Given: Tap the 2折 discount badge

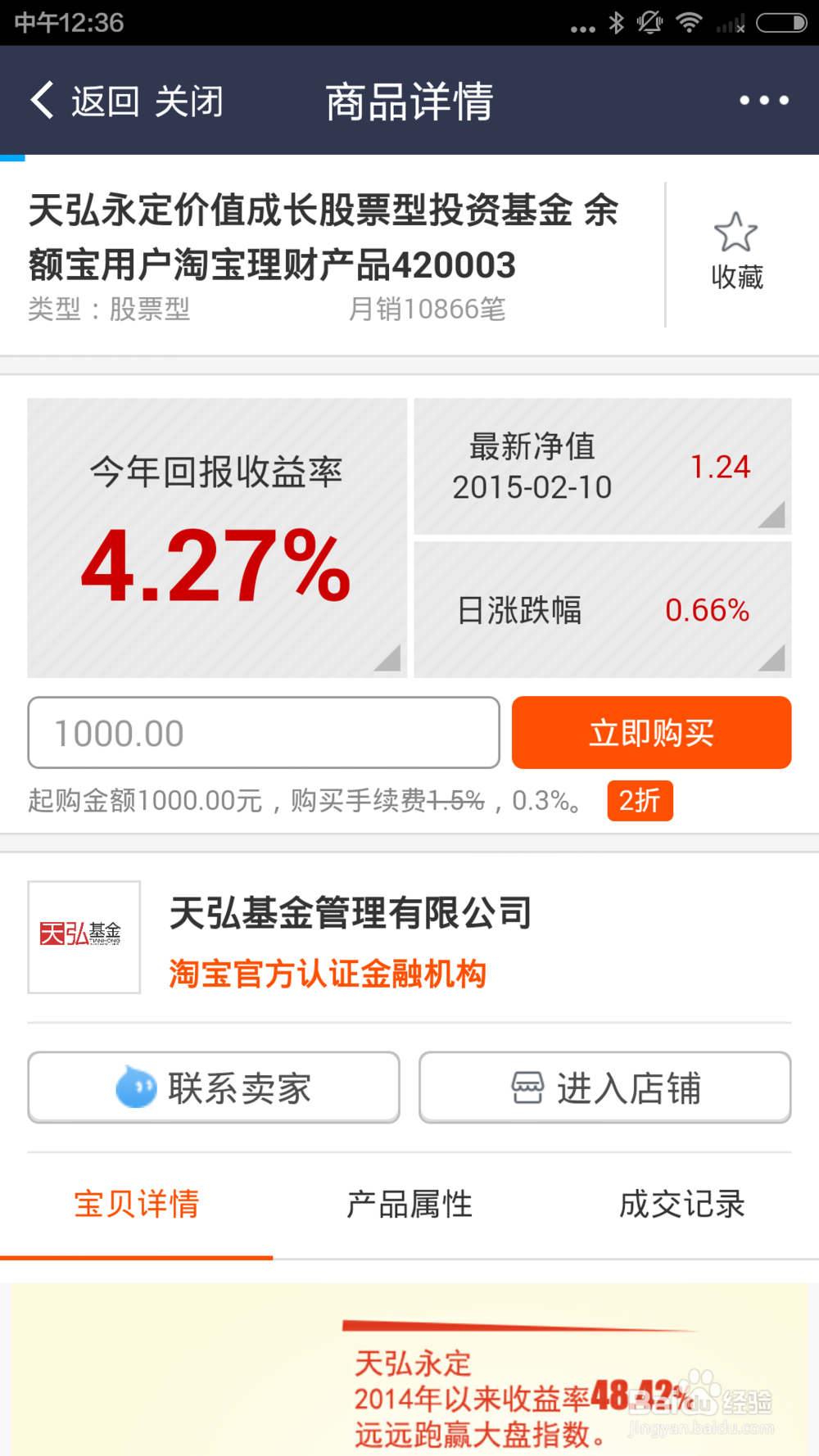Looking at the screenshot, I should coord(640,800).
